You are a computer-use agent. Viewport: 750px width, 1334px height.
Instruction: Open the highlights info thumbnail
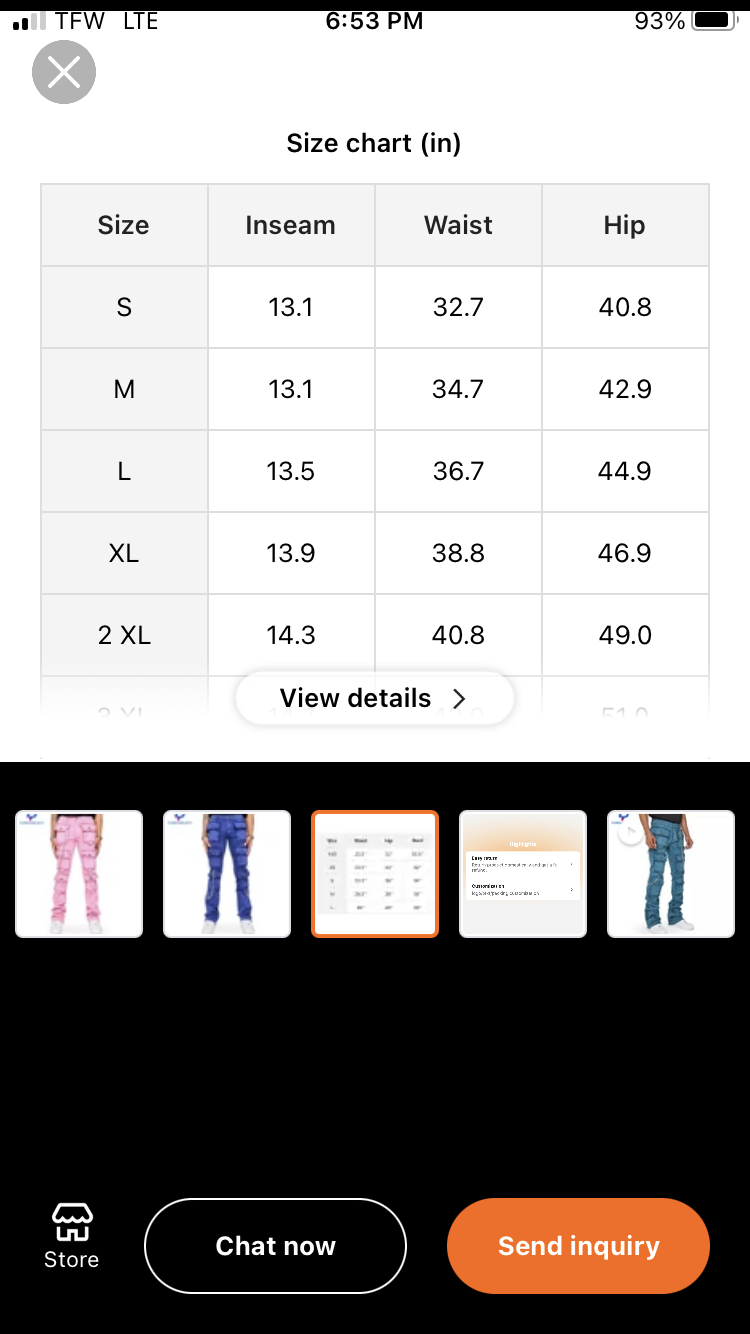[523, 874]
